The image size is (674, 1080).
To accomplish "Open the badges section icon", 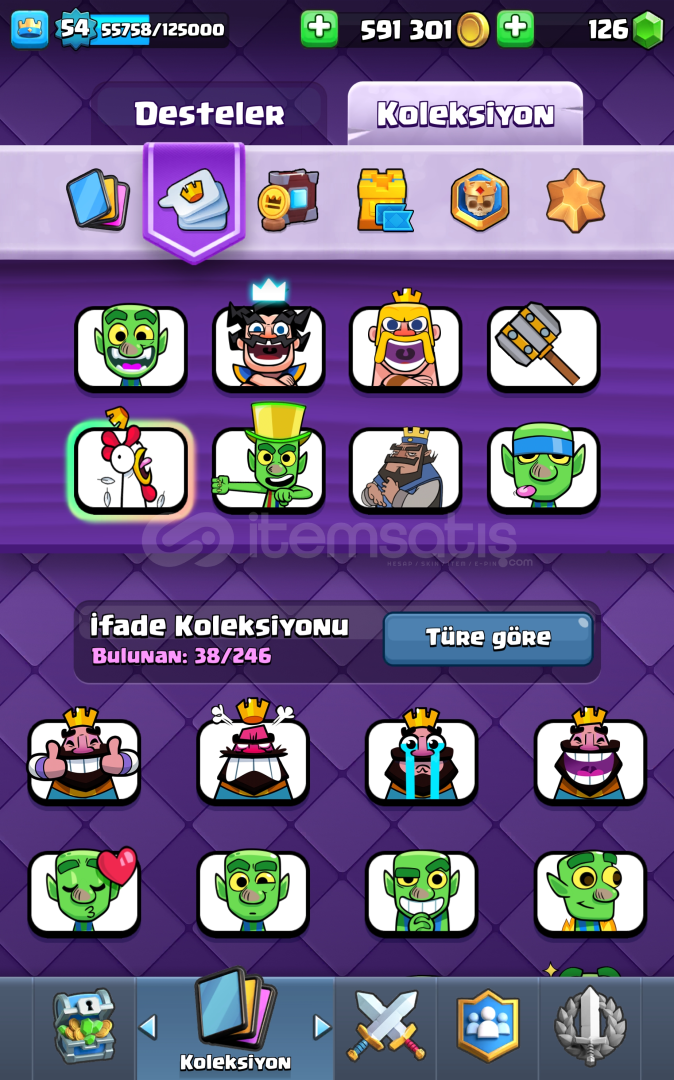I will (x=479, y=199).
